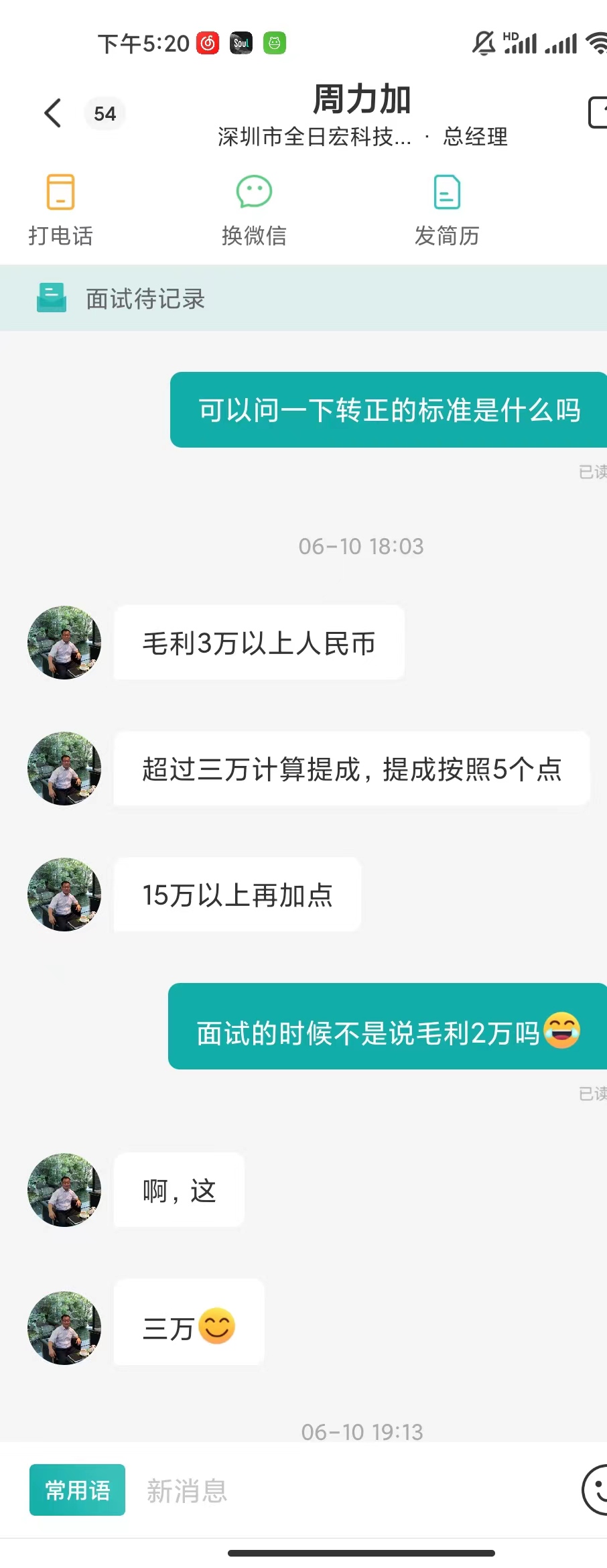Open the 面试待记录 interview banner
Viewport: 607px width, 1568px height.
pos(145,299)
